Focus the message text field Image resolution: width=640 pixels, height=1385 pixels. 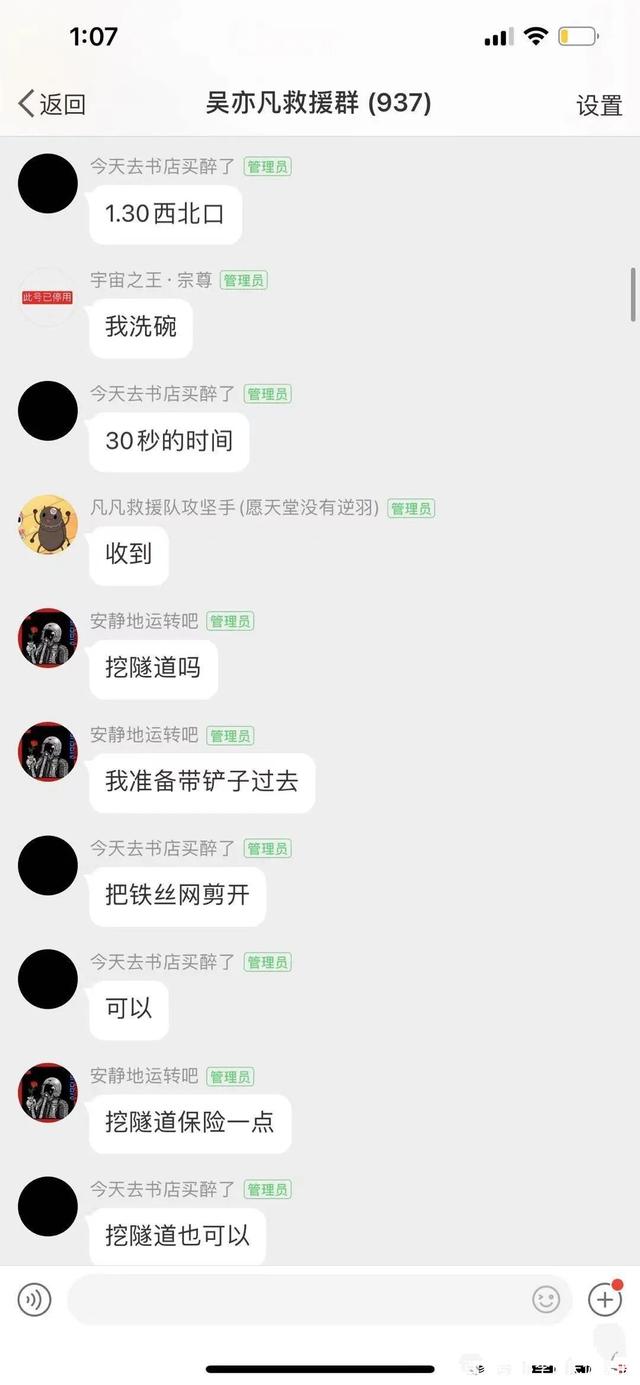(x=300, y=1299)
